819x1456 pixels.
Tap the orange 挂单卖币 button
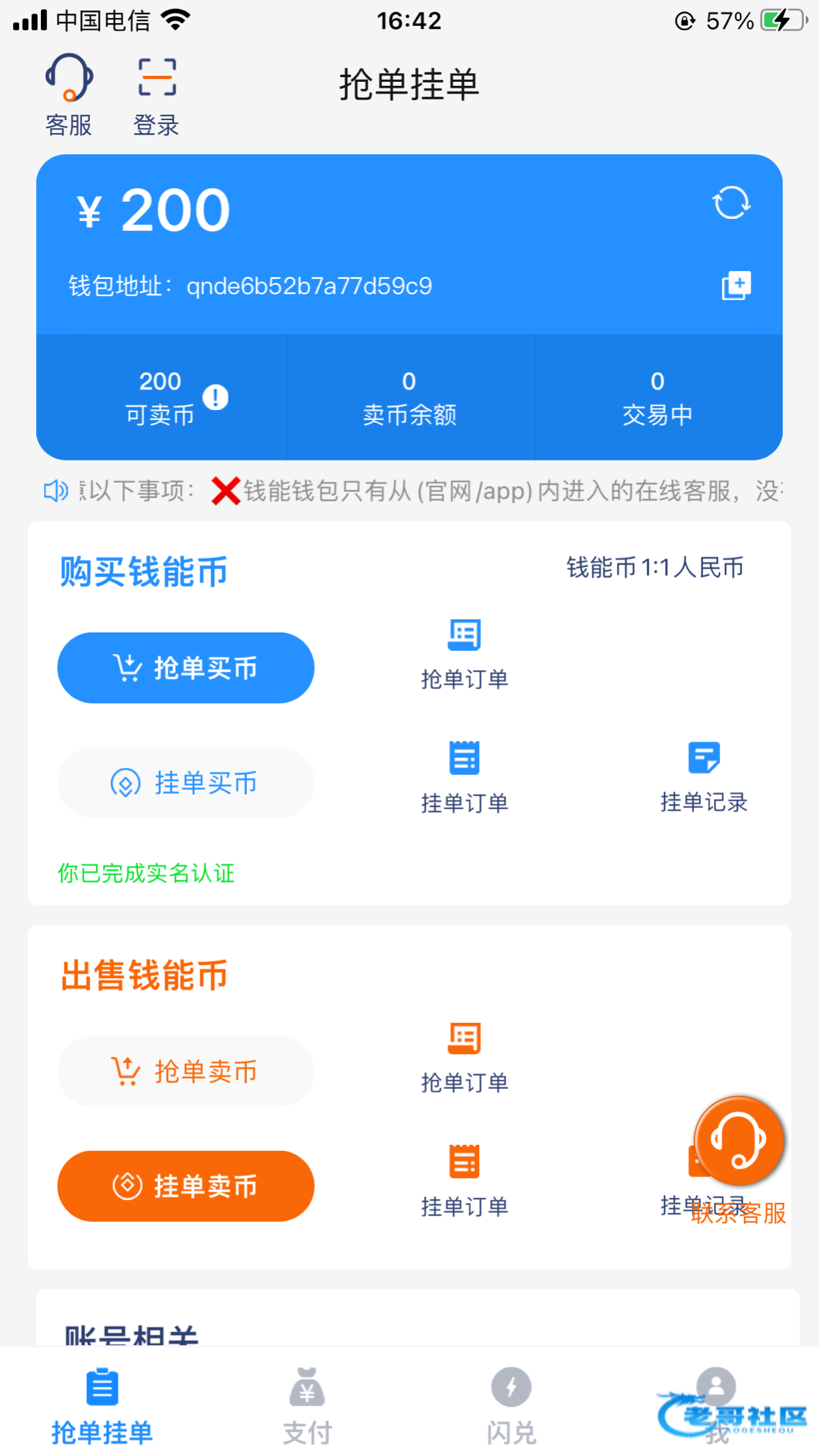tap(186, 1186)
